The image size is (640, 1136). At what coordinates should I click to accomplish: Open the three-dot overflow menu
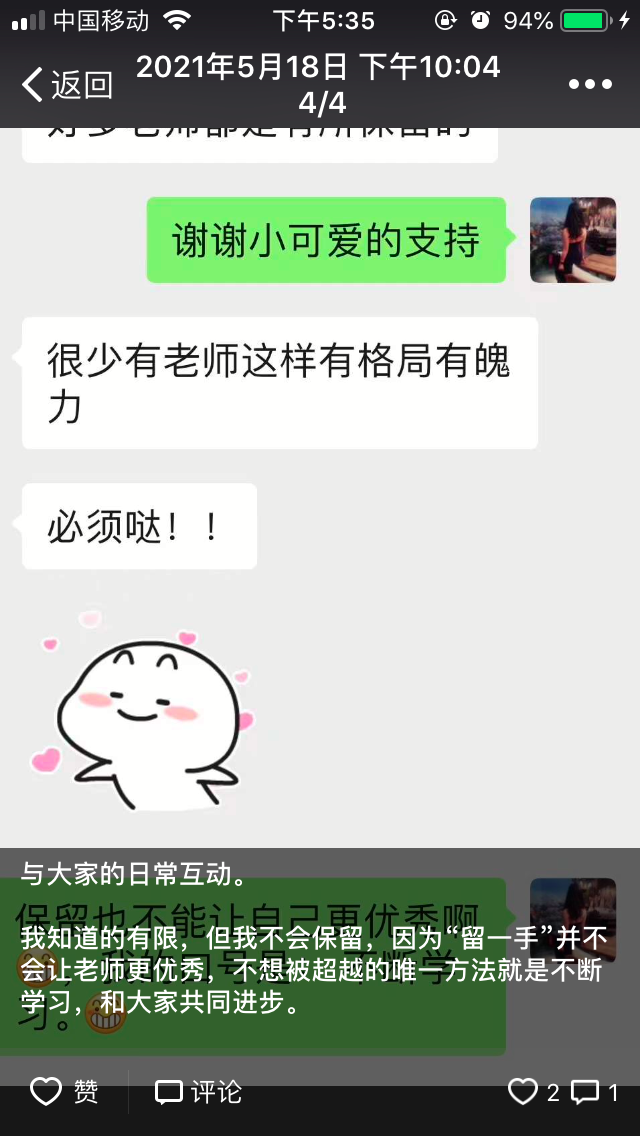(590, 85)
